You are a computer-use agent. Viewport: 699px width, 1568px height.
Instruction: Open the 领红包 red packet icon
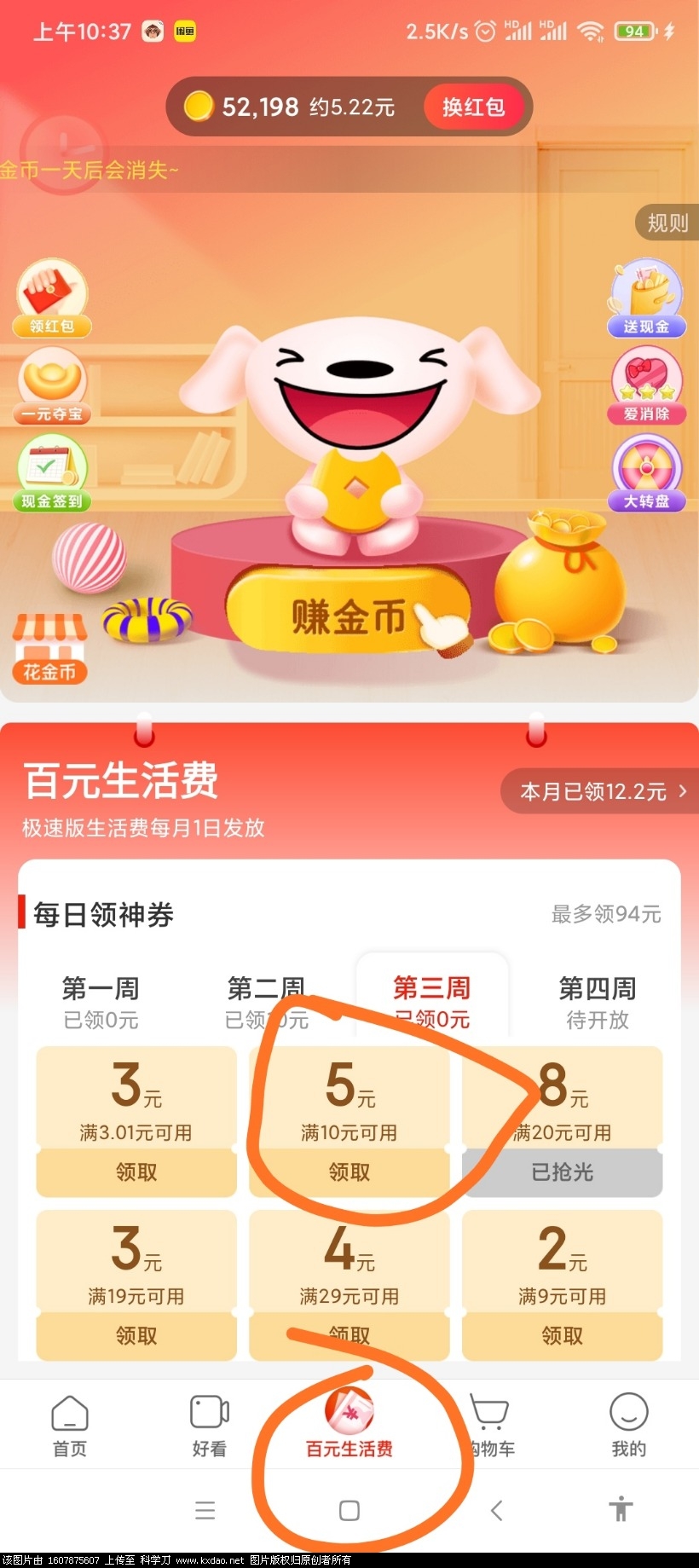52,298
